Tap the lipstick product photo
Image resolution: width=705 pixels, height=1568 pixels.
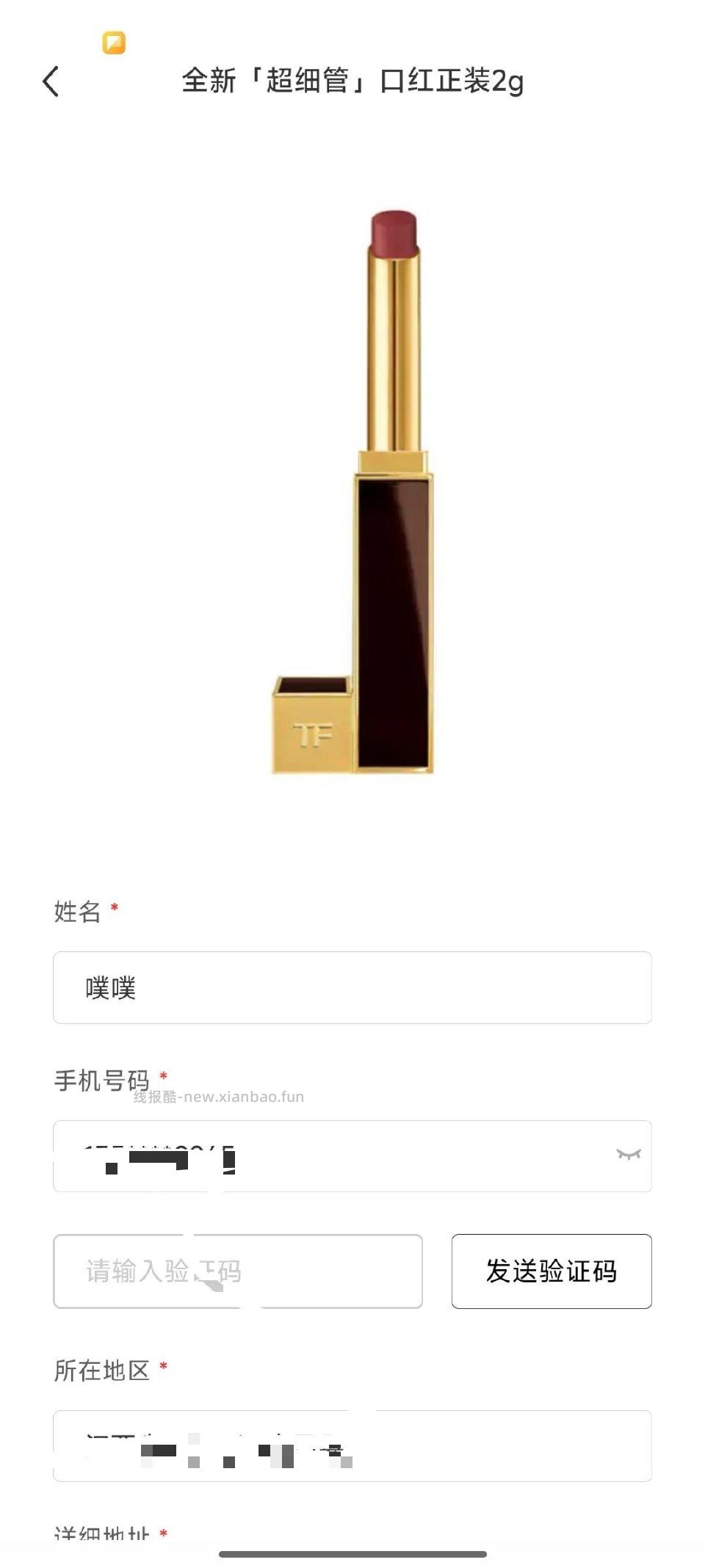(x=352, y=484)
